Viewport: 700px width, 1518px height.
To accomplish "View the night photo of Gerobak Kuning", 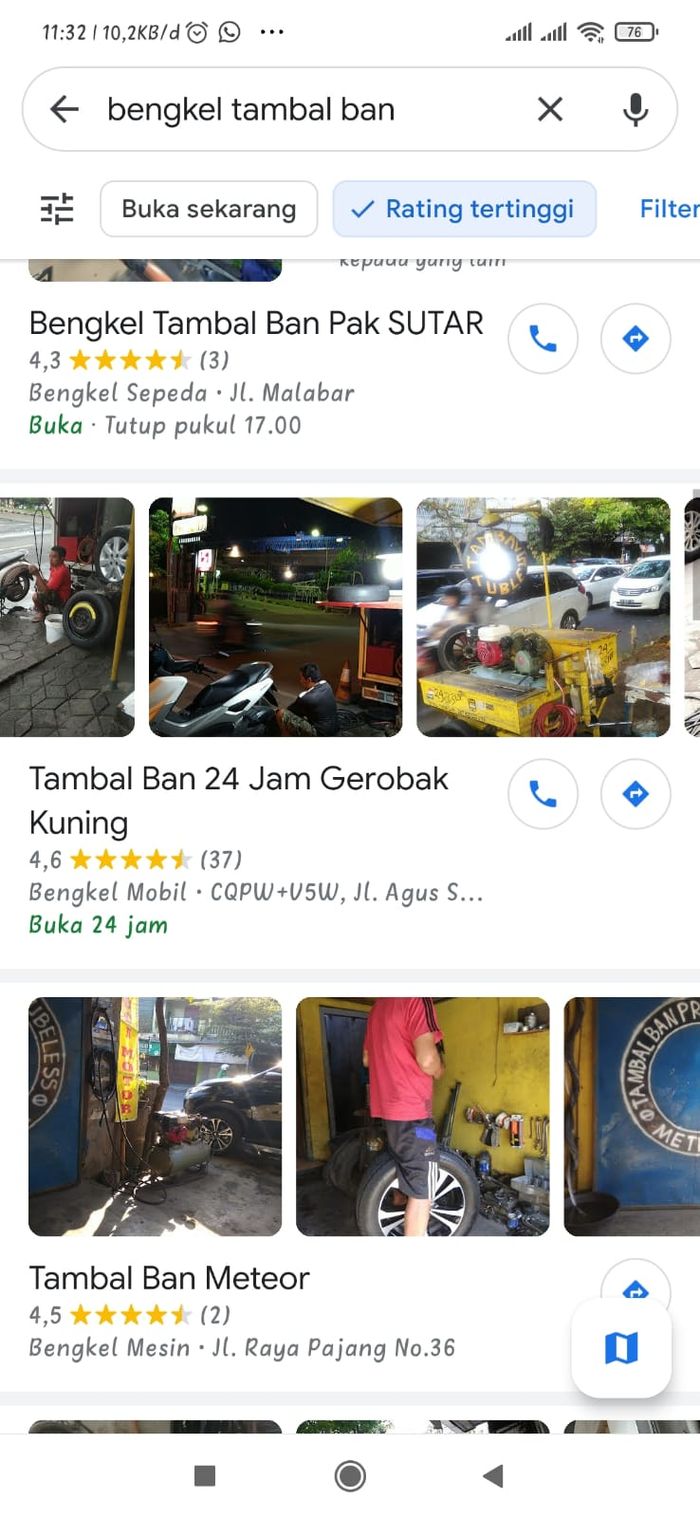I will 275,617.
